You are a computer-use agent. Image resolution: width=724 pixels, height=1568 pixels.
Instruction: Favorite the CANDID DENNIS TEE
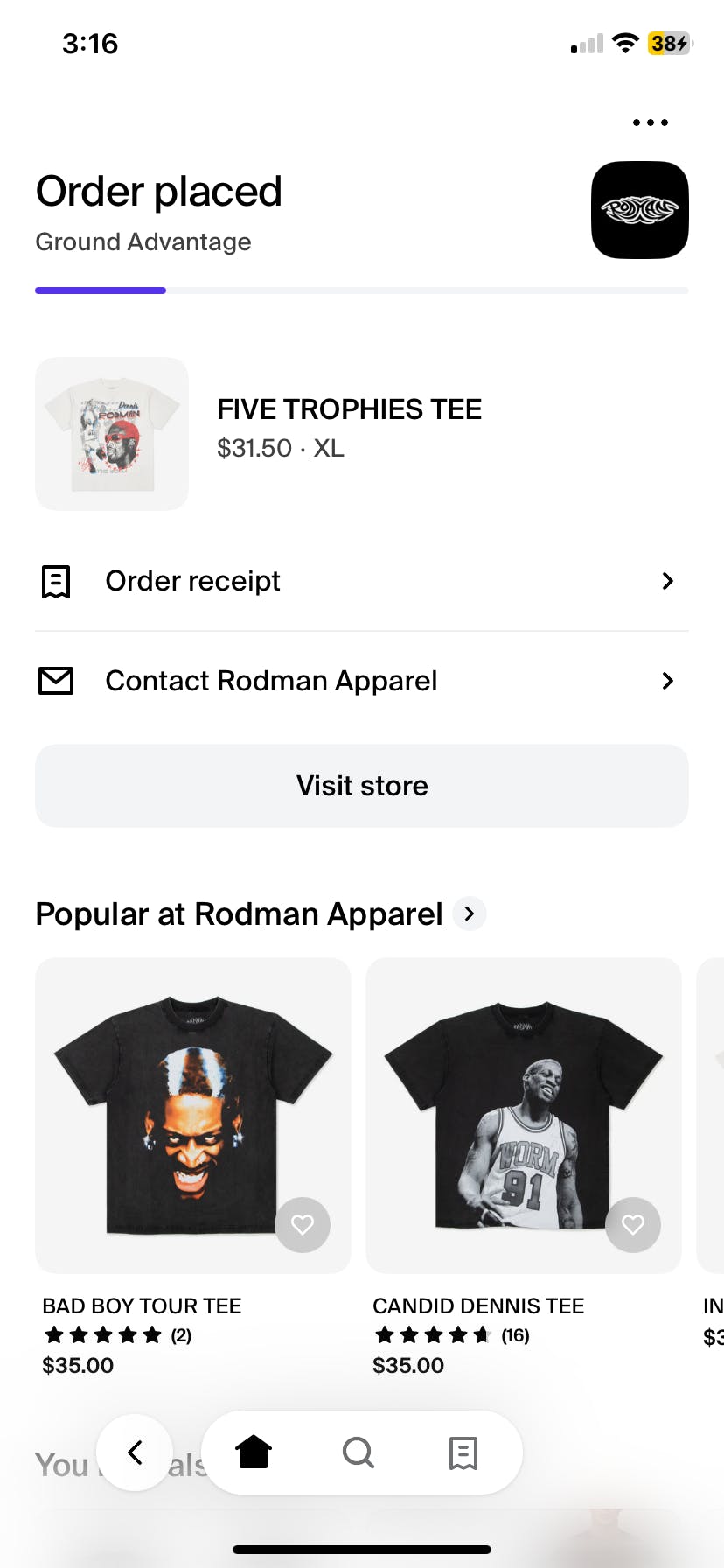coord(633,1225)
